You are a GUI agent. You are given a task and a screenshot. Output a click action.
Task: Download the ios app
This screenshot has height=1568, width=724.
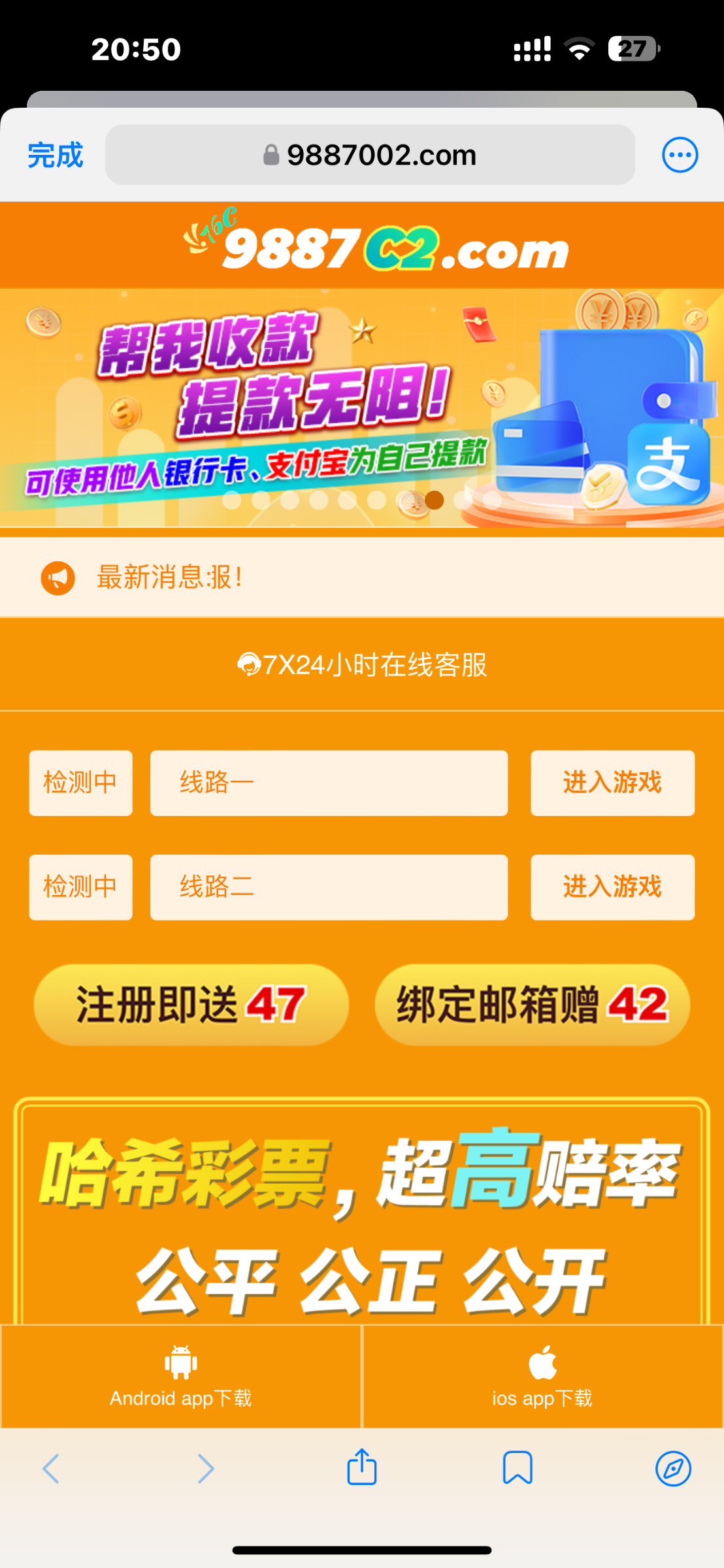[542, 1376]
